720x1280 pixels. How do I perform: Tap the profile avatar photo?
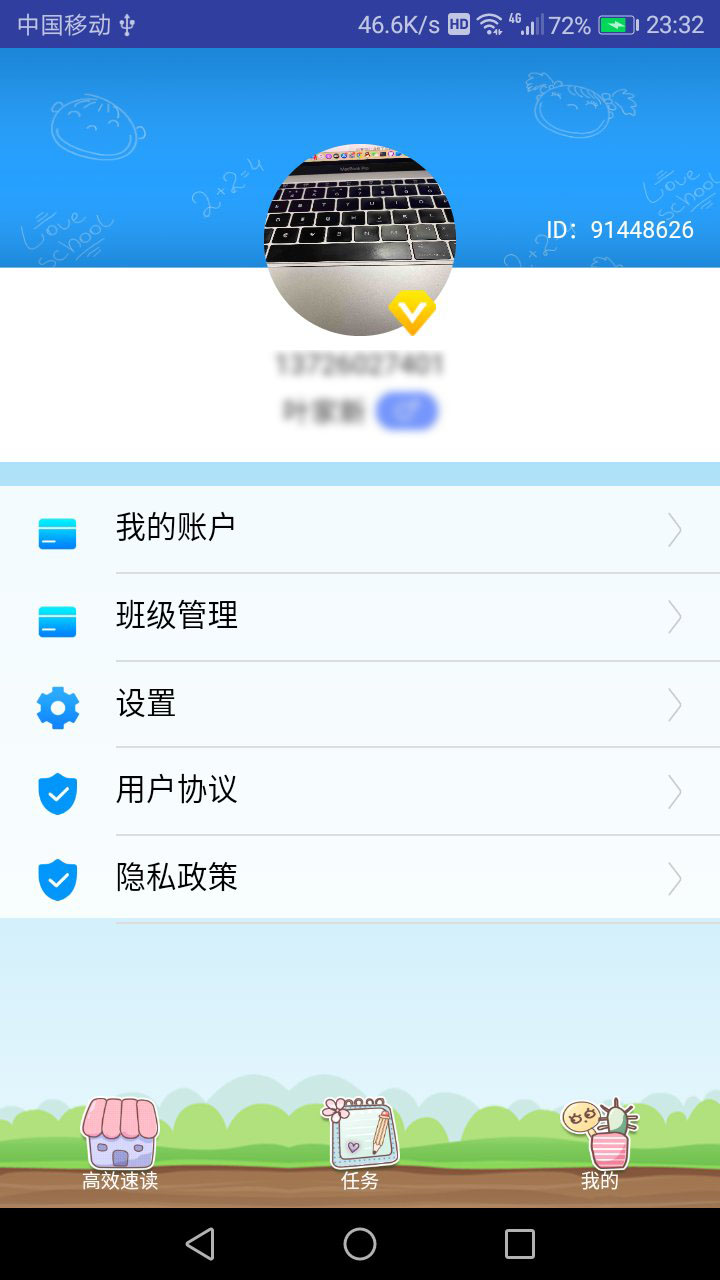pyautogui.click(x=360, y=240)
